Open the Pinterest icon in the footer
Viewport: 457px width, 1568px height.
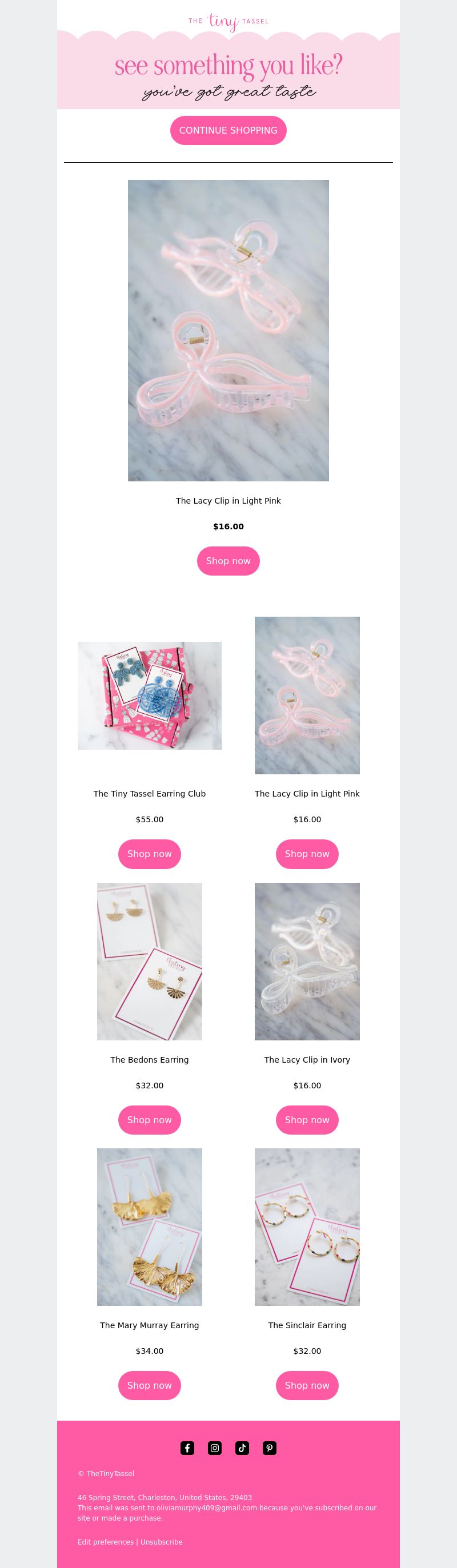[x=269, y=1448]
